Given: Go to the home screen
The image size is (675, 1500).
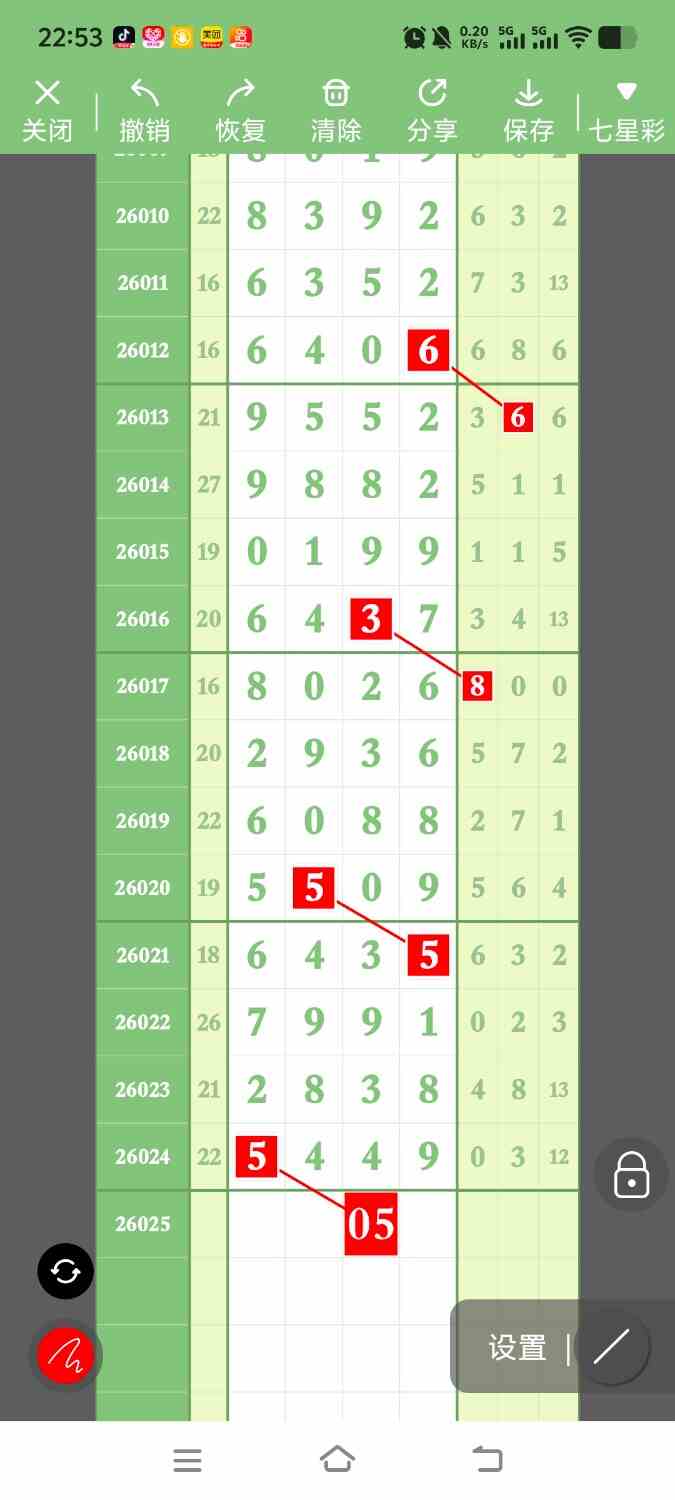Looking at the screenshot, I should (x=337, y=1459).
